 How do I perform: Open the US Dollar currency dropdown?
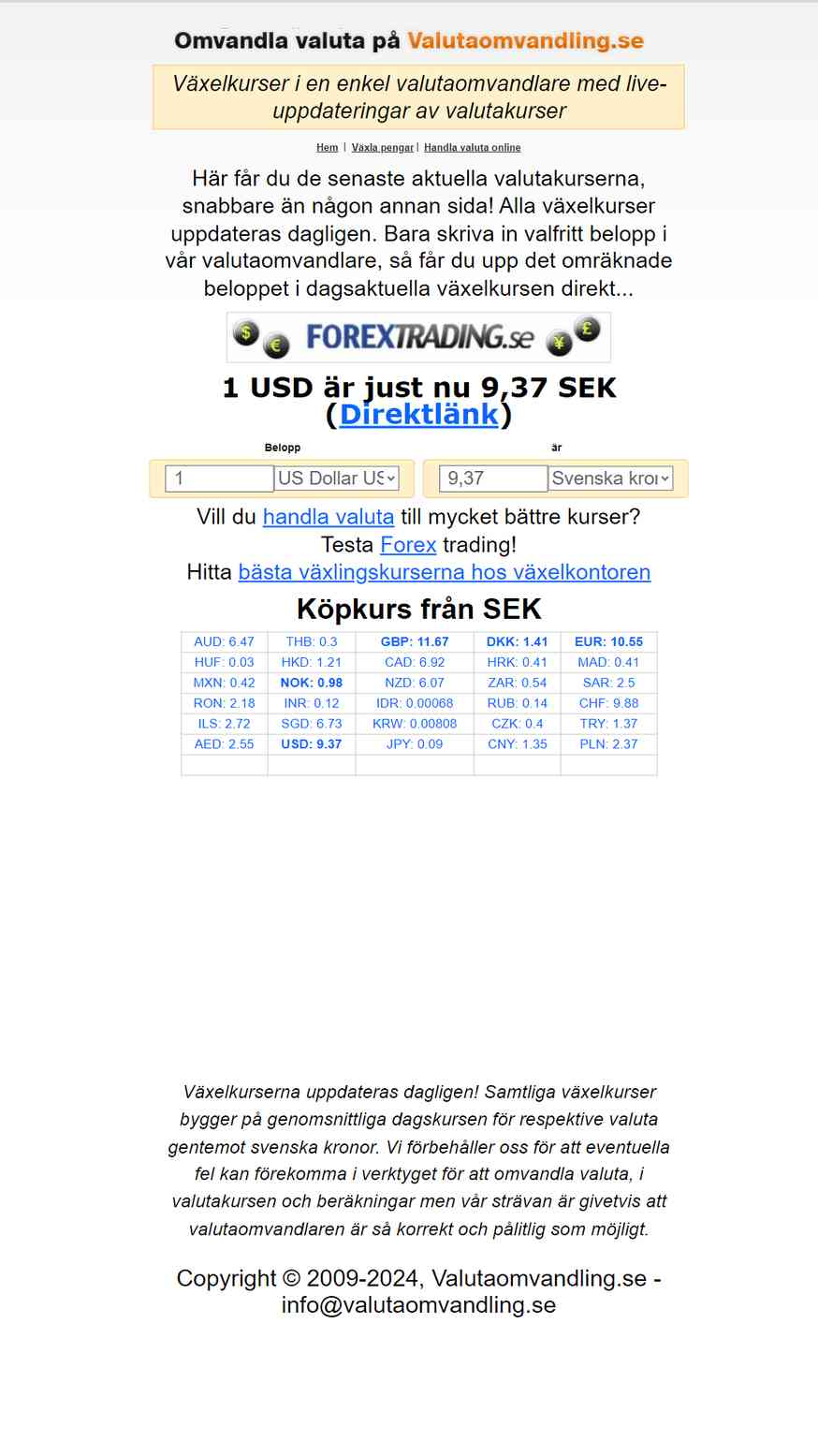pyautogui.click(x=337, y=478)
